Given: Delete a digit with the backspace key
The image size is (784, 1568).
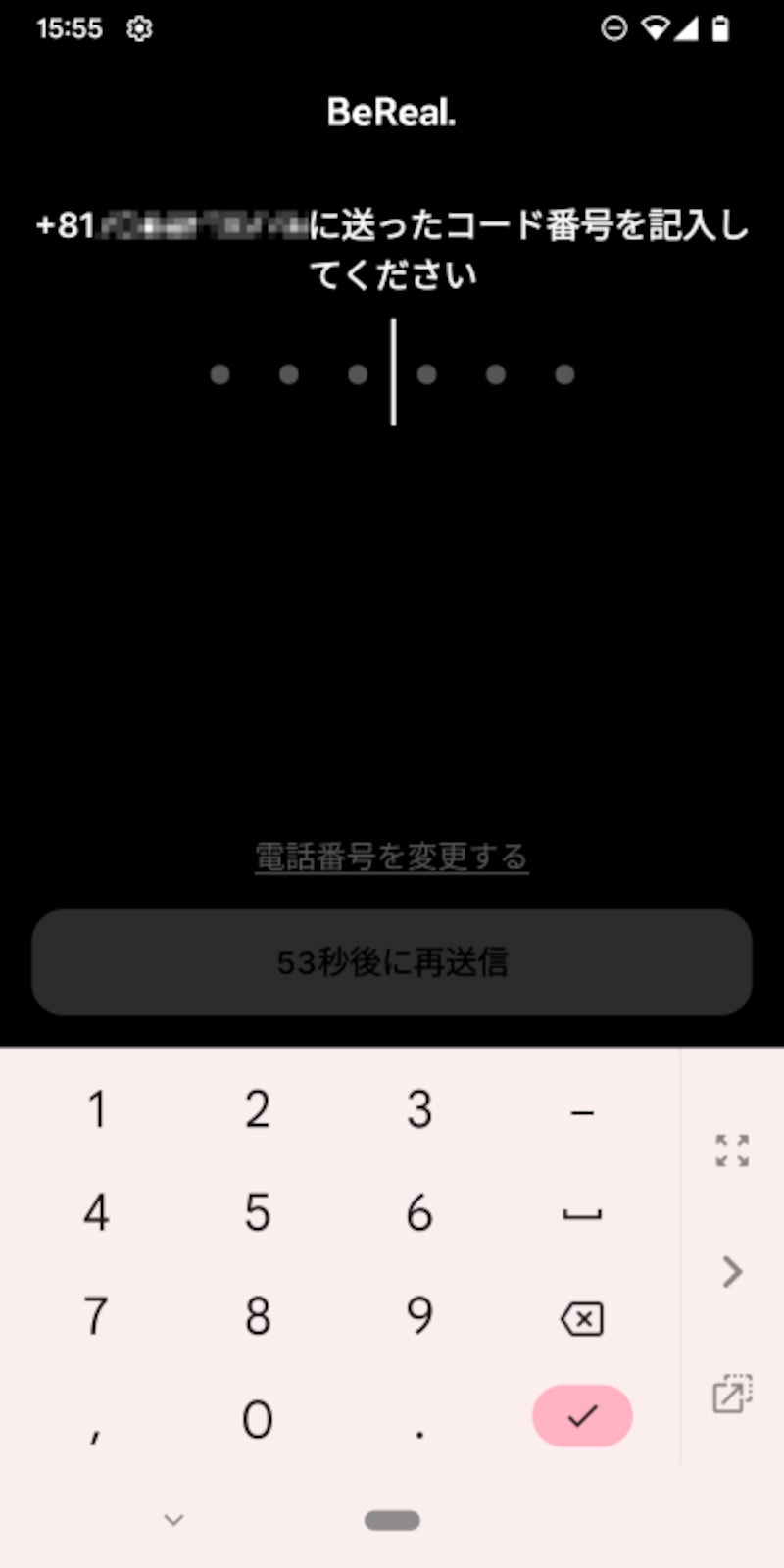Looking at the screenshot, I should (582, 1318).
